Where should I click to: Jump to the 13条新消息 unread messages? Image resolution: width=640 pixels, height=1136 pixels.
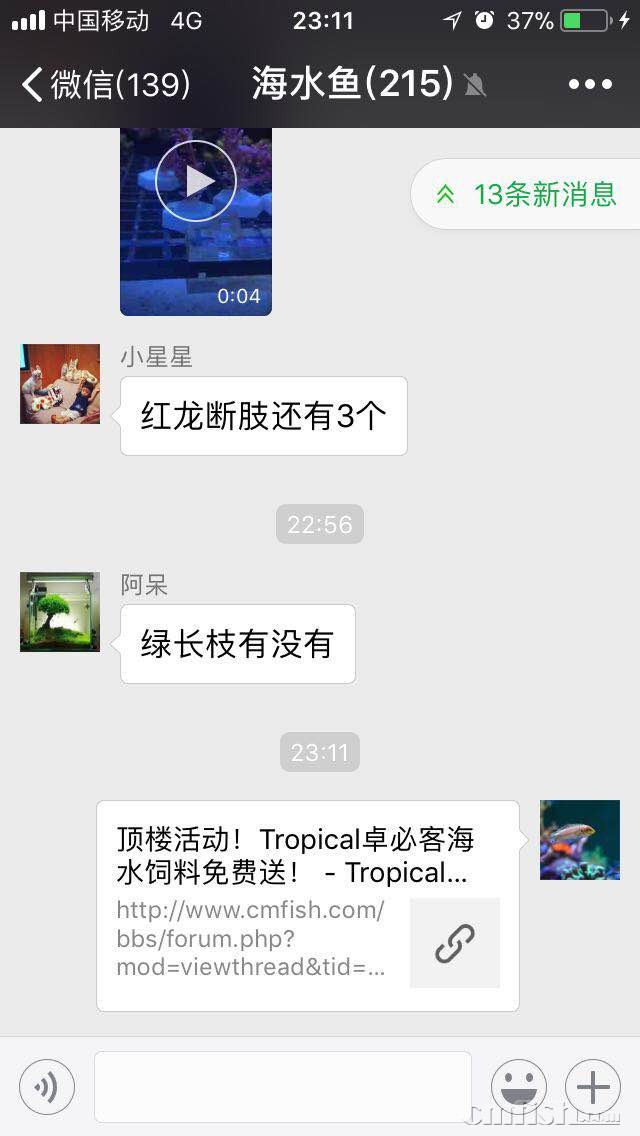527,194
